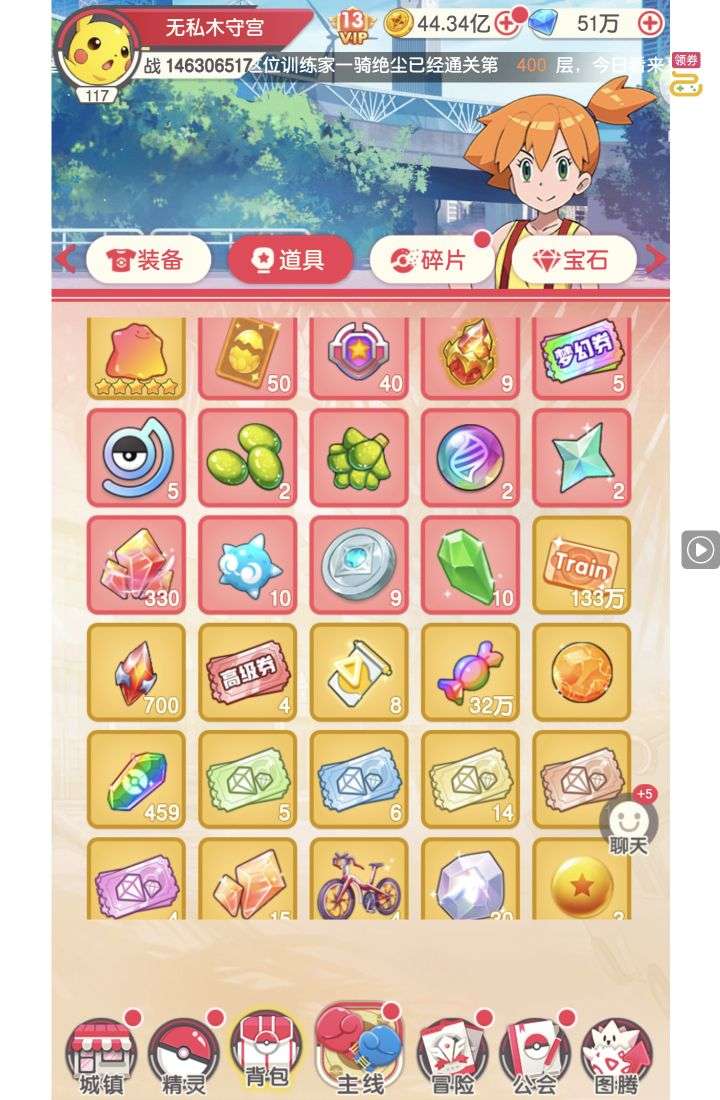Show previous tabs with left arrow
Screen dimensions: 720x1100
click(65, 260)
